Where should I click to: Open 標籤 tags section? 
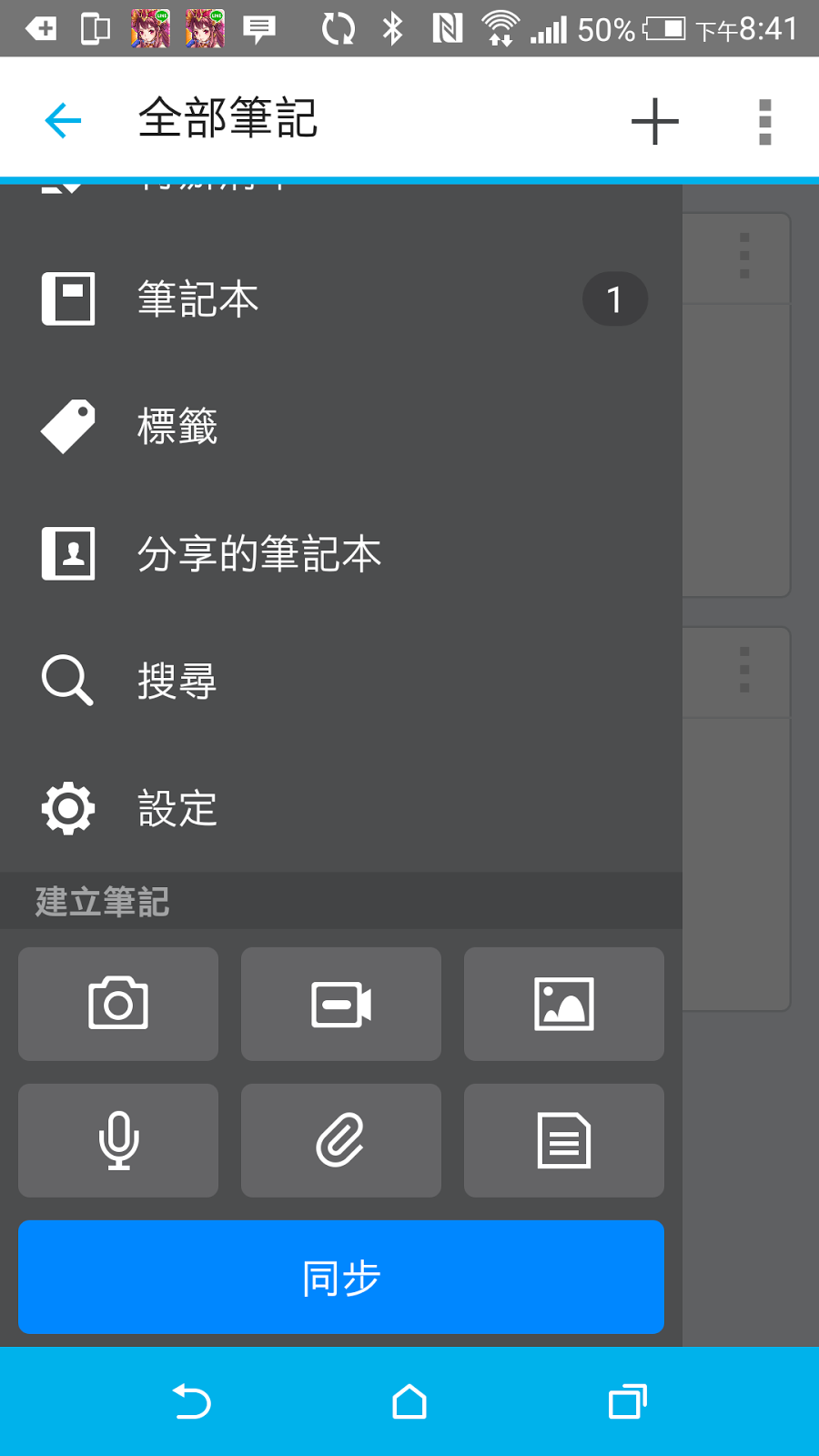point(341,426)
